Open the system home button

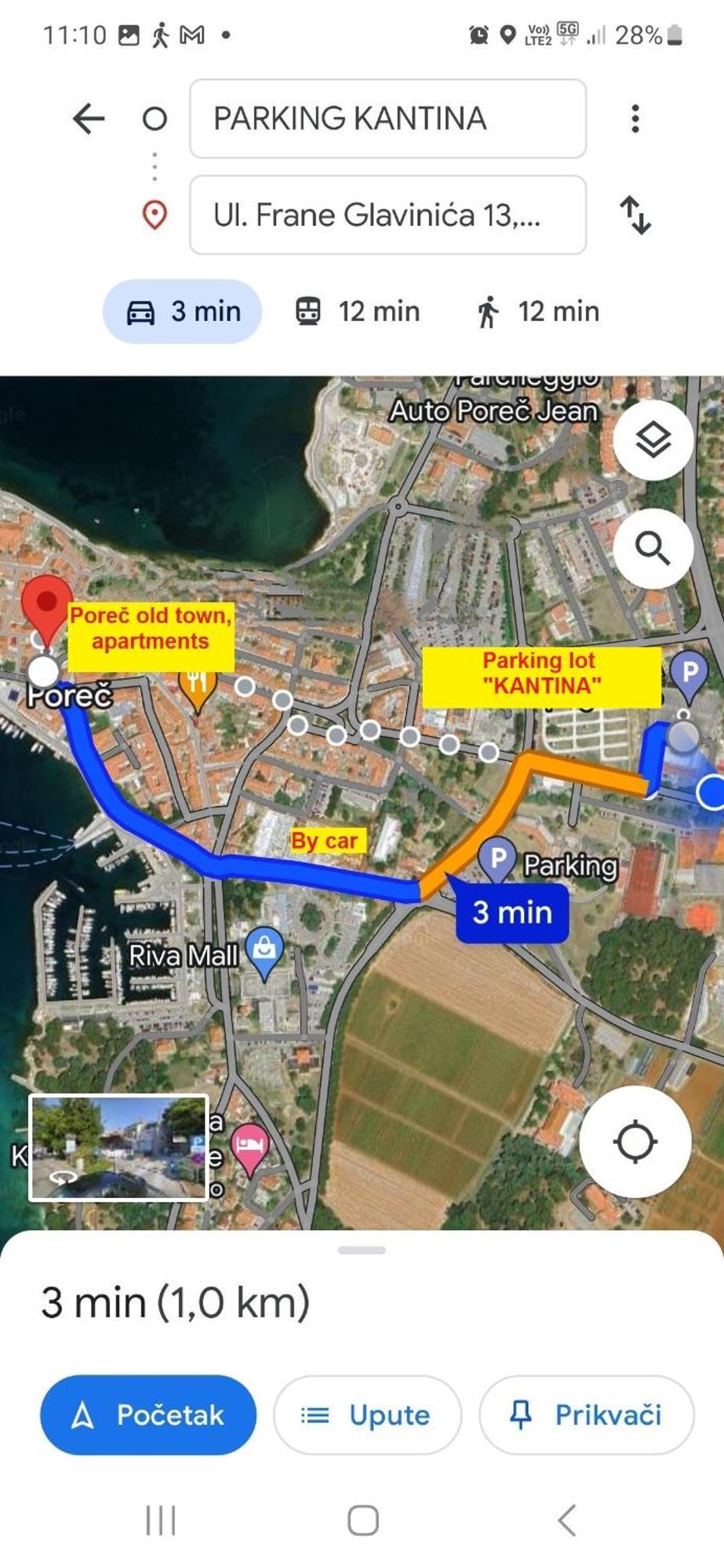362,1521
